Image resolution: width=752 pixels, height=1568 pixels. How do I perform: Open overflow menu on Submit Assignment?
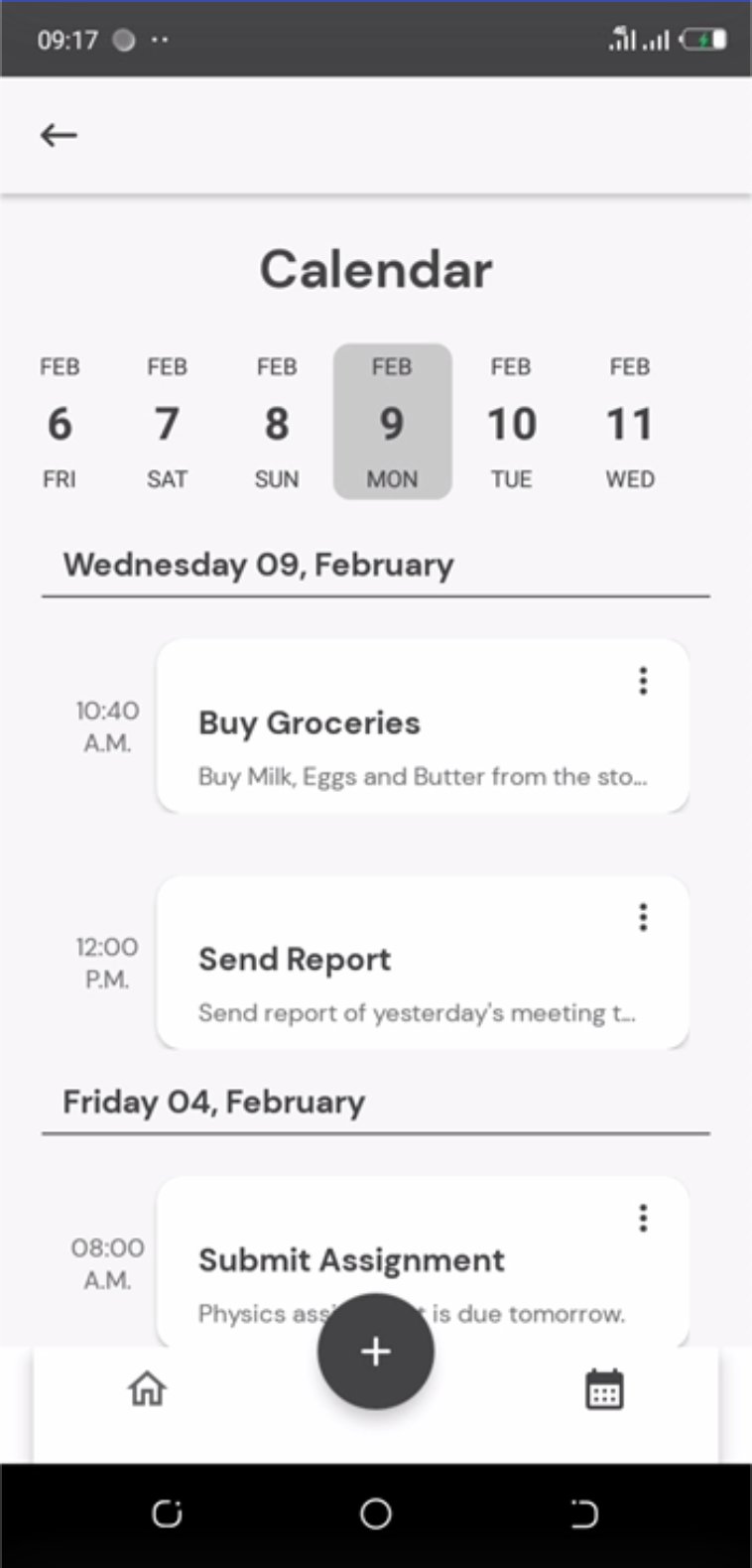pos(643,1218)
